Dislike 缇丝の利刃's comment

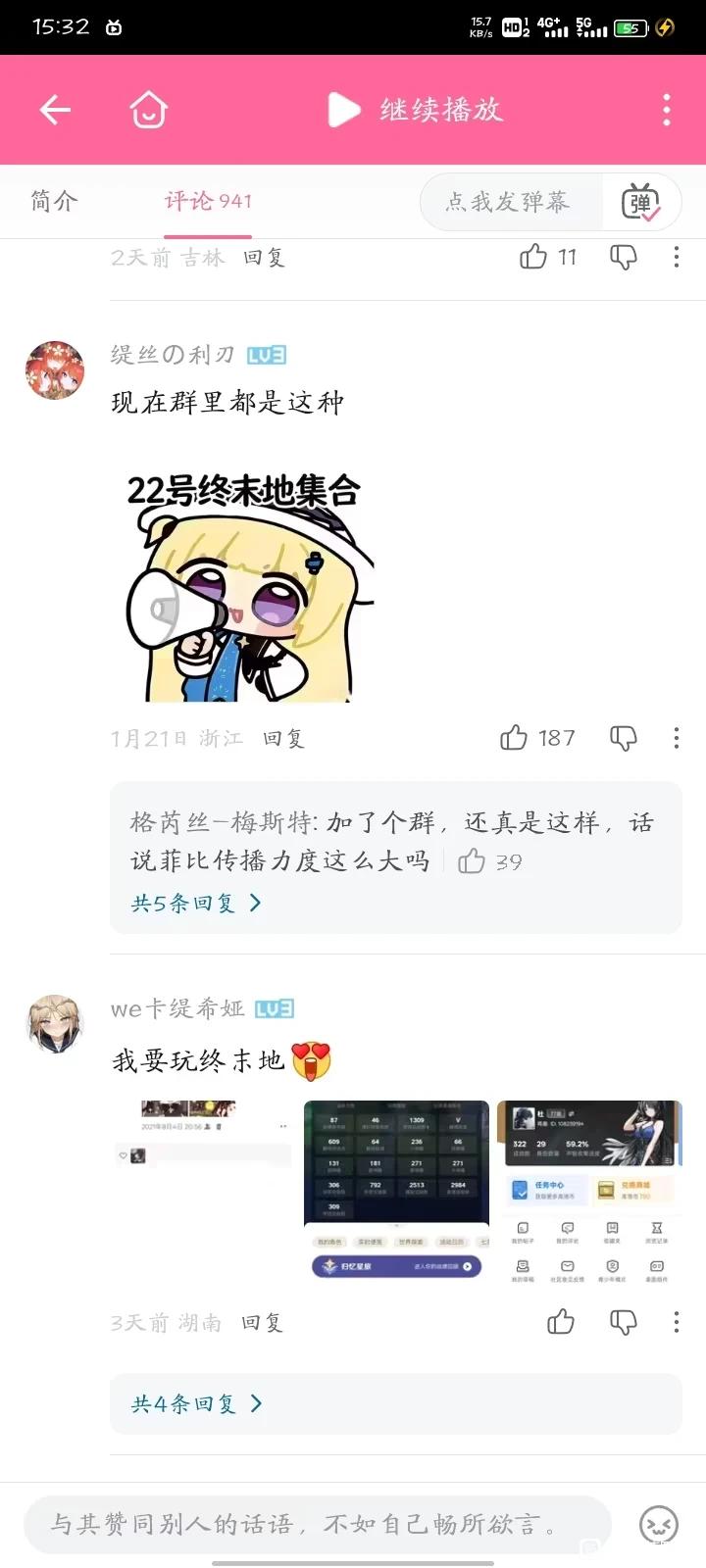click(624, 738)
